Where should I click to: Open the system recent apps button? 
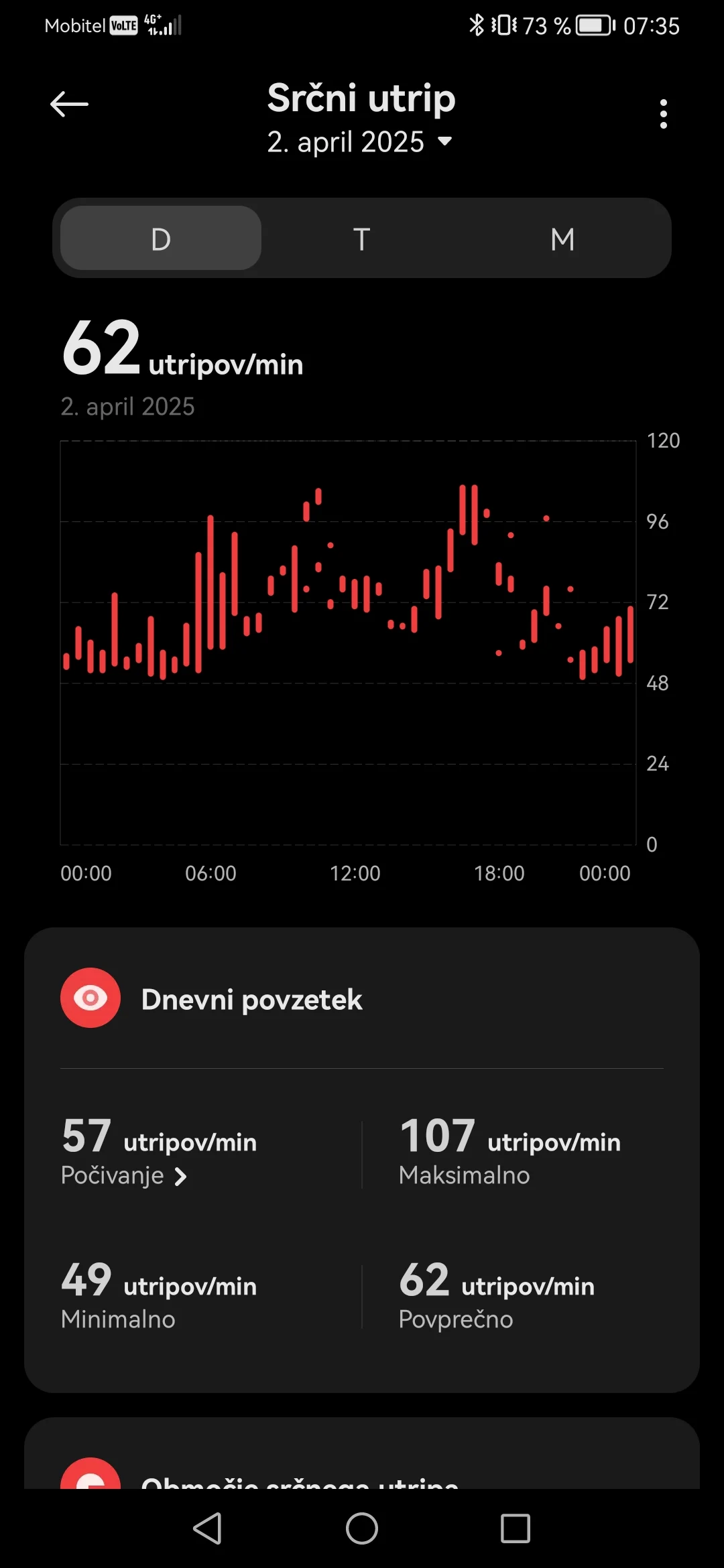click(515, 1528)
